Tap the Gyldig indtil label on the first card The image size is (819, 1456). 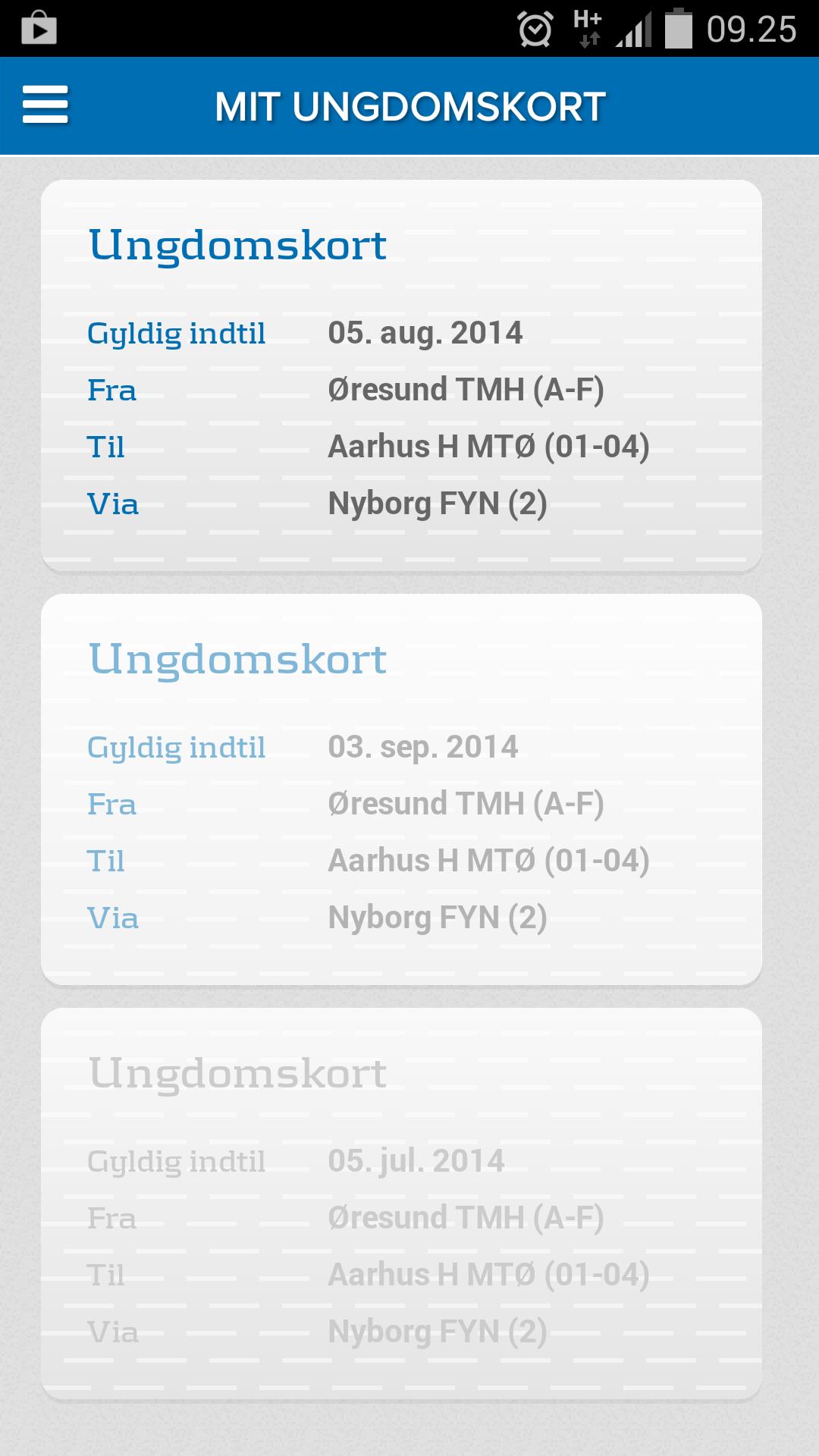177,333
